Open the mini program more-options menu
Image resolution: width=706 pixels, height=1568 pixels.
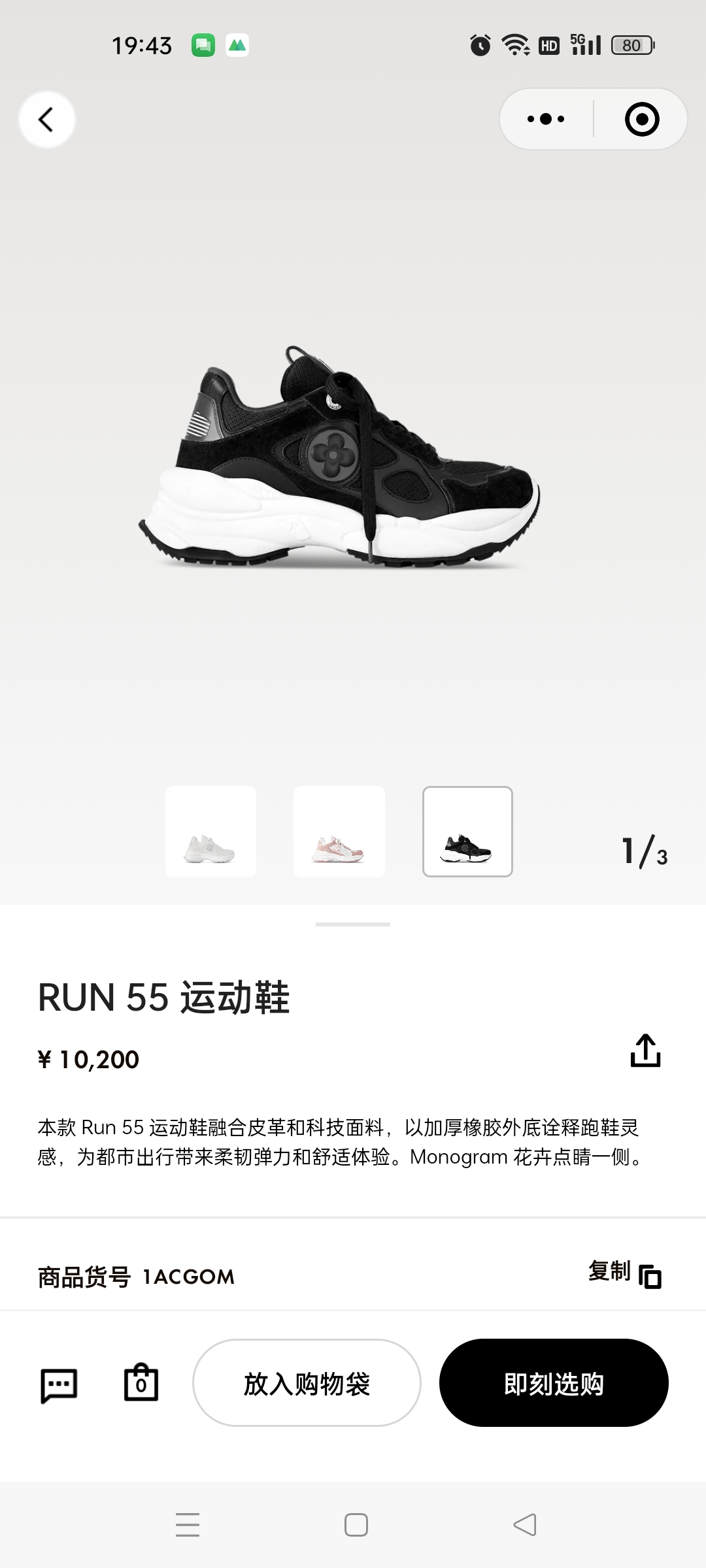(x=546, y=119)
